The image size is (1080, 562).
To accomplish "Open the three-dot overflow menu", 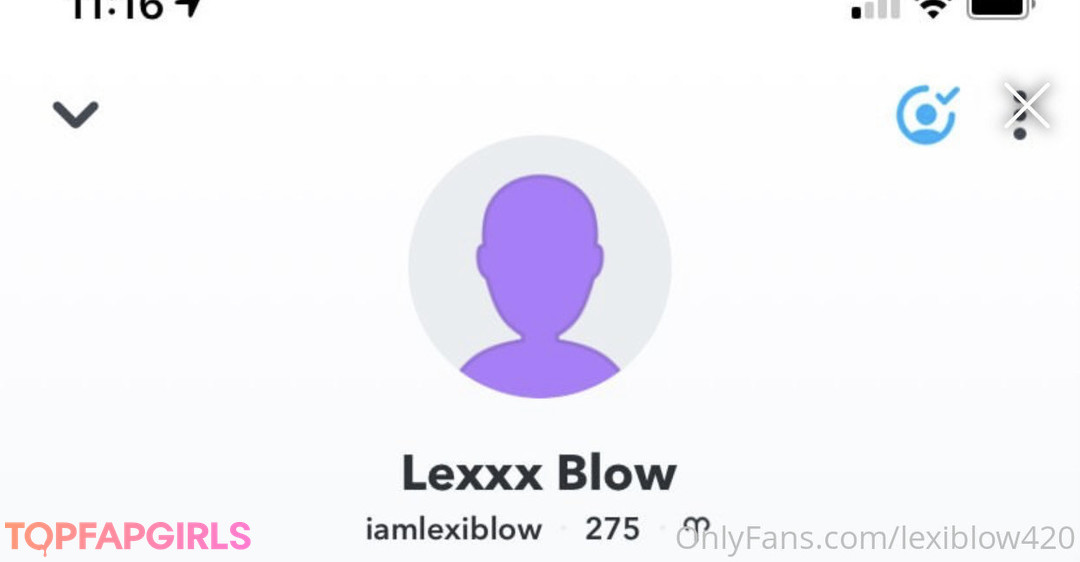I will click(x=1020, y=110).
